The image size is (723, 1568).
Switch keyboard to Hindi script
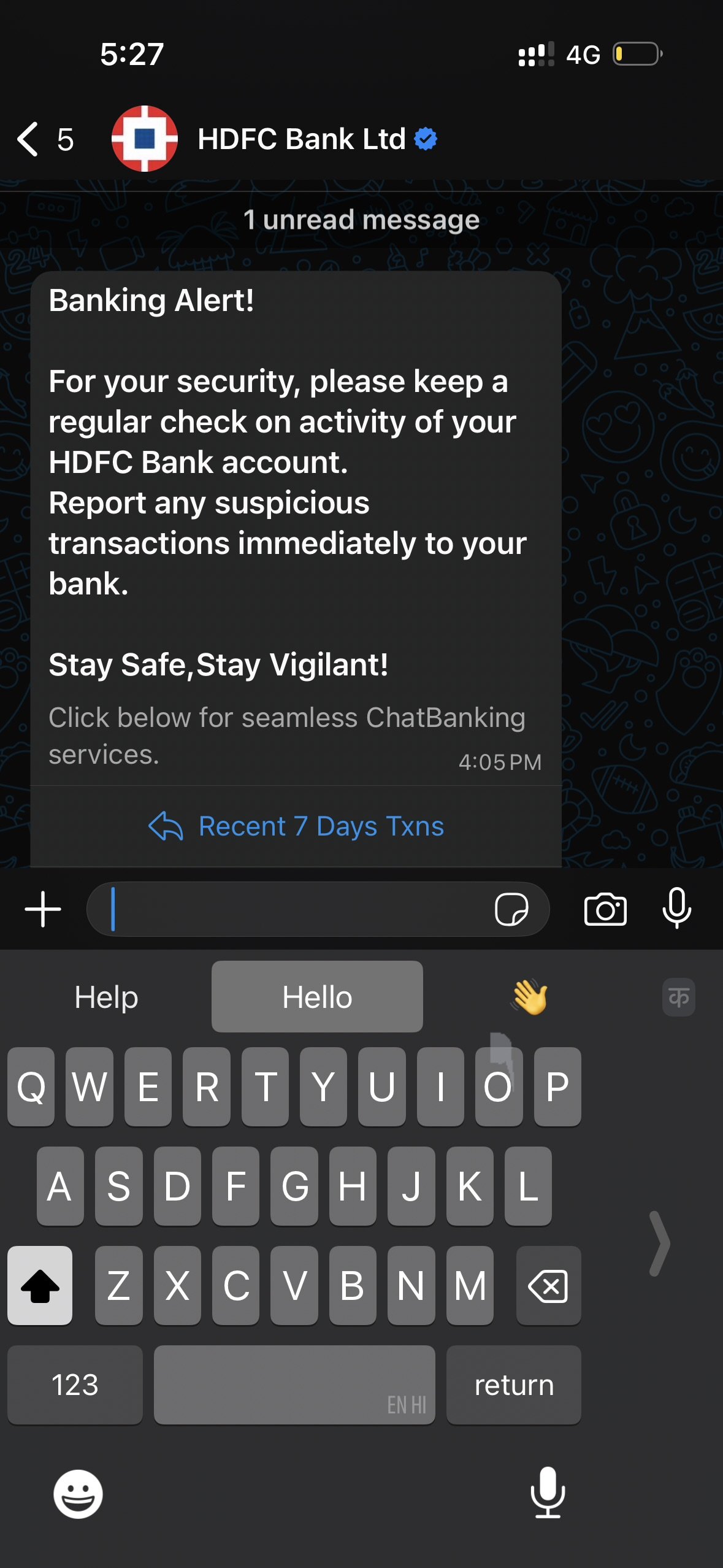tap(678, 997)
